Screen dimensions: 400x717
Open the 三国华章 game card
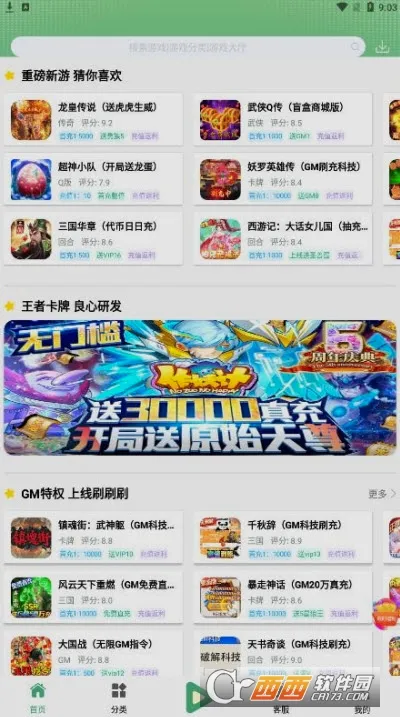pyautogui.click(x=93, y=239)
